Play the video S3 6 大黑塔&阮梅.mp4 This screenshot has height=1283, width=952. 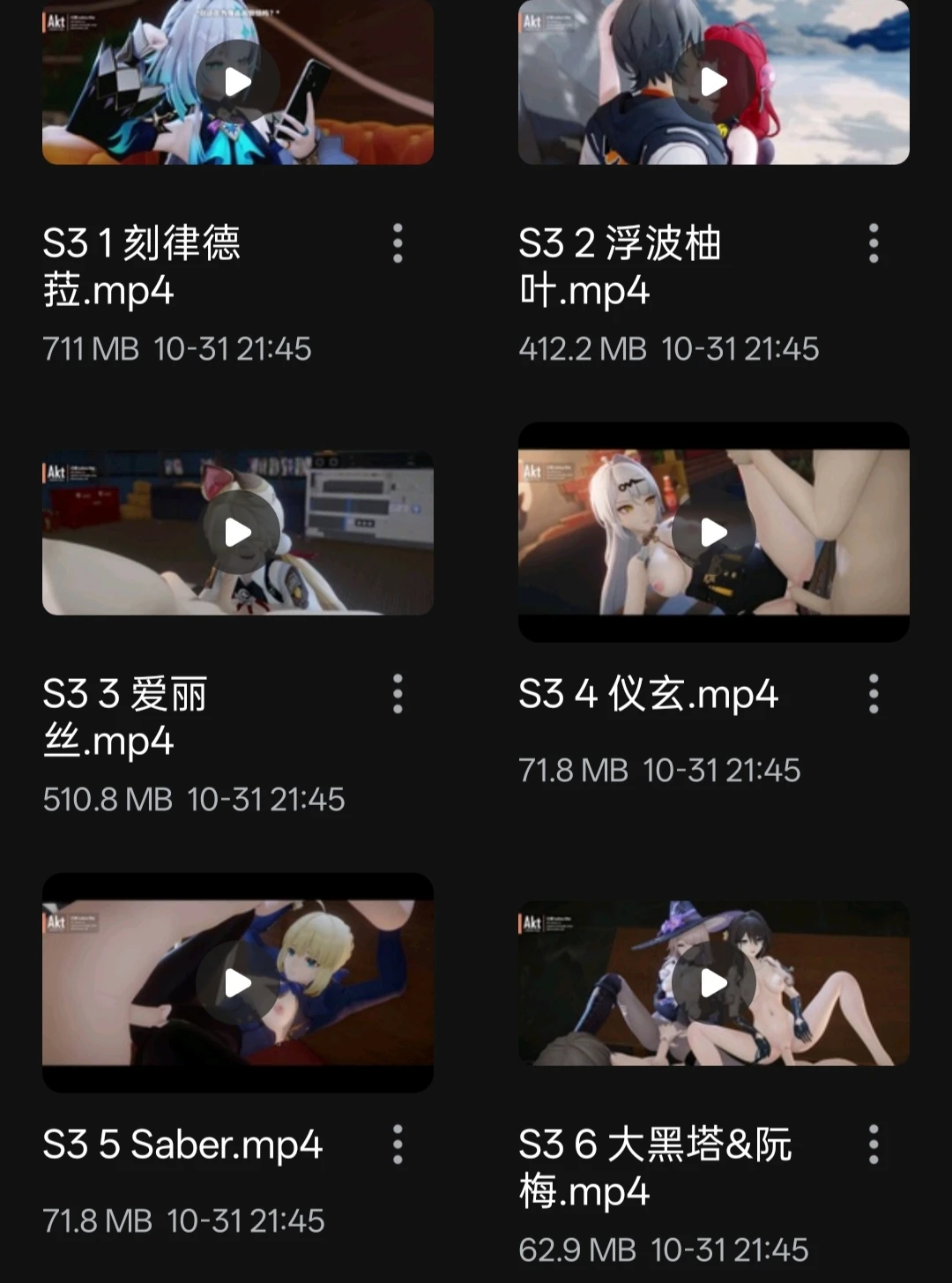[713, 983]
